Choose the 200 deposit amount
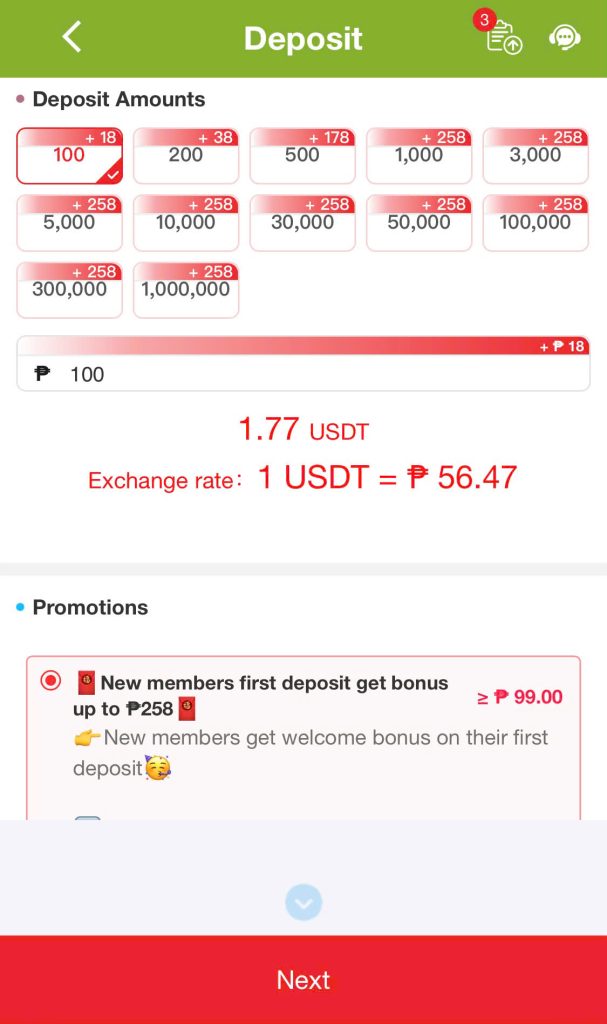The width and height of the screenshot is (607, 1024). click(186, 156)
